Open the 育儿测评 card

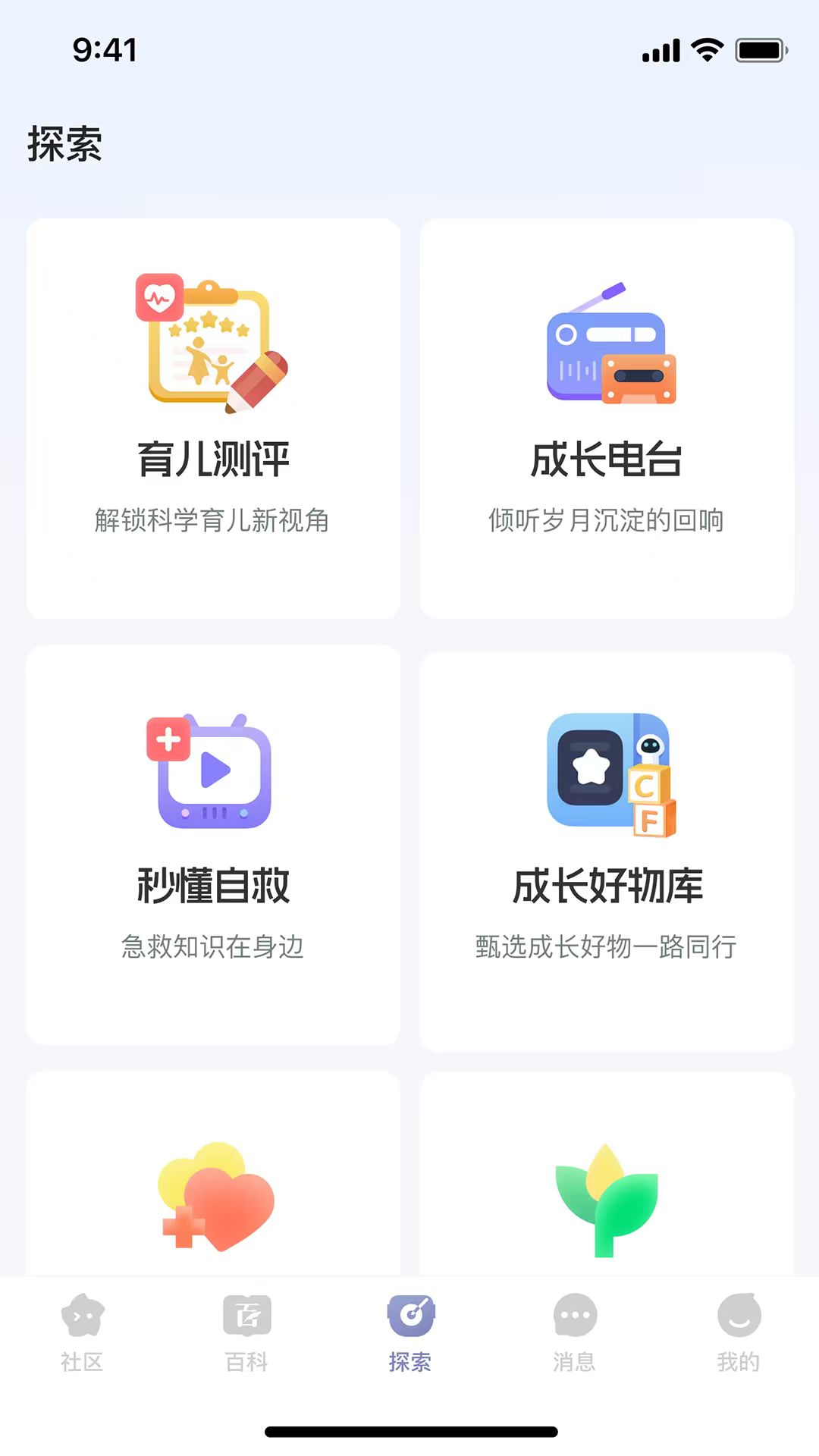coord(214,417)
